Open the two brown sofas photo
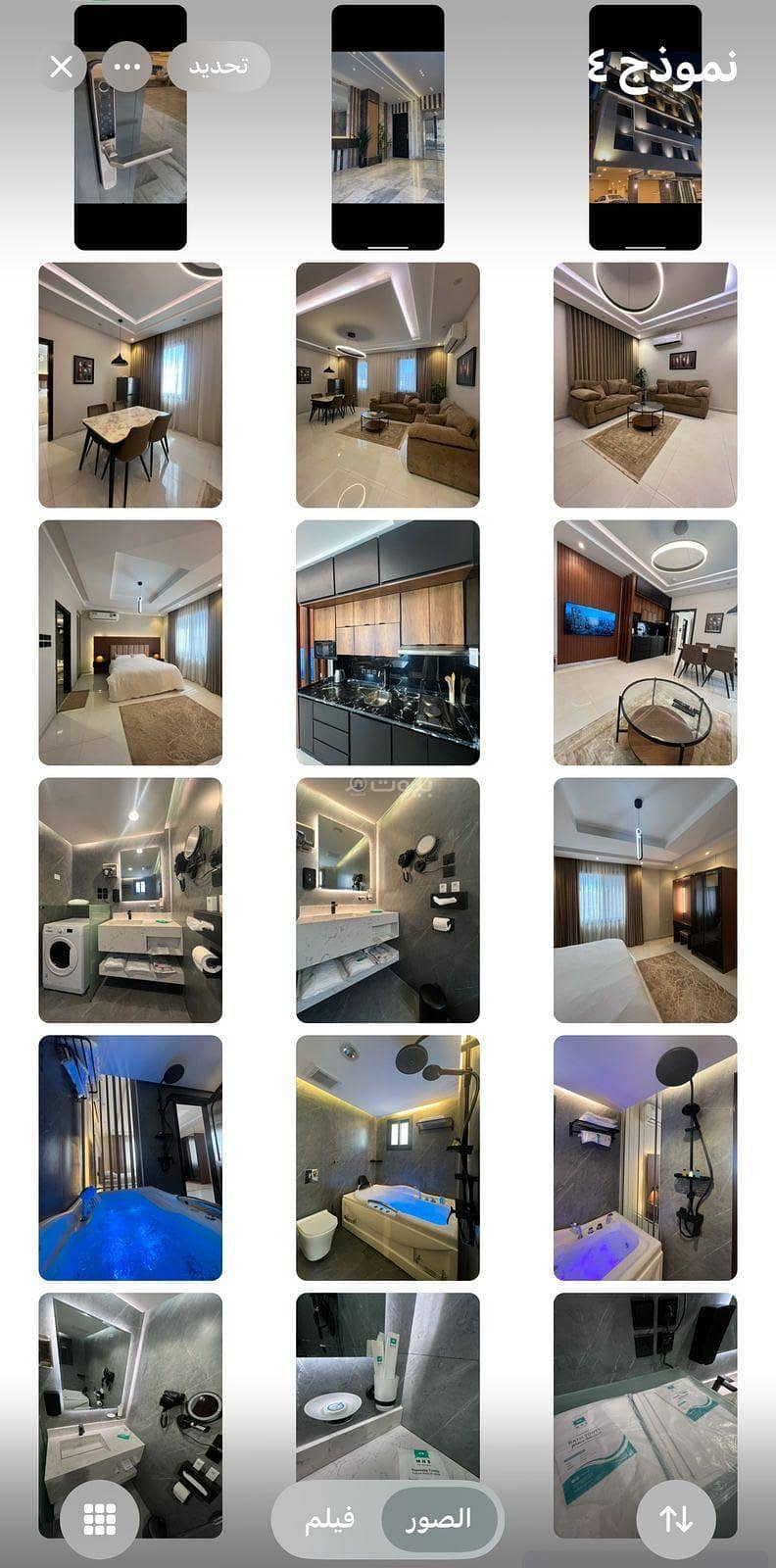Image resolution: width=776 pixels, height=1568 pixels. (645, 385)
